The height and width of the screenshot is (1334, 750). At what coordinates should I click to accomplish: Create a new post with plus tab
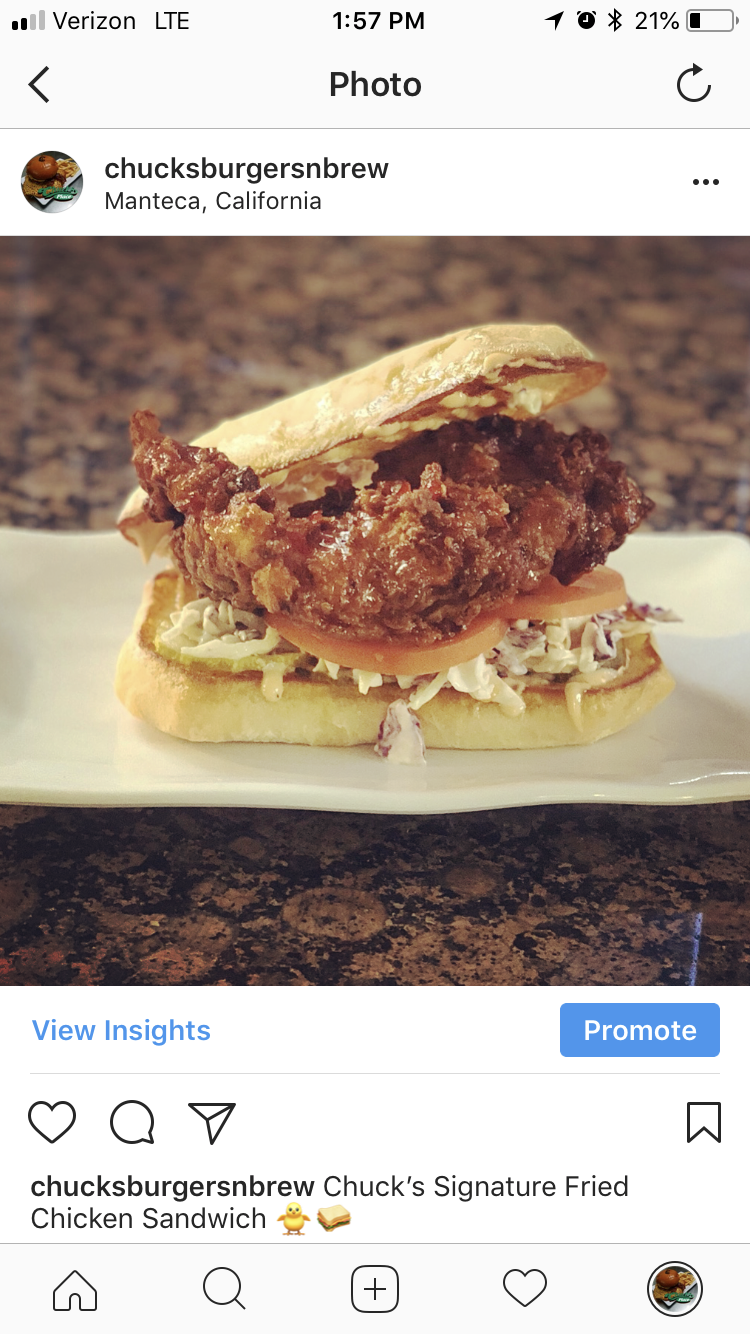click(375, 1289)
